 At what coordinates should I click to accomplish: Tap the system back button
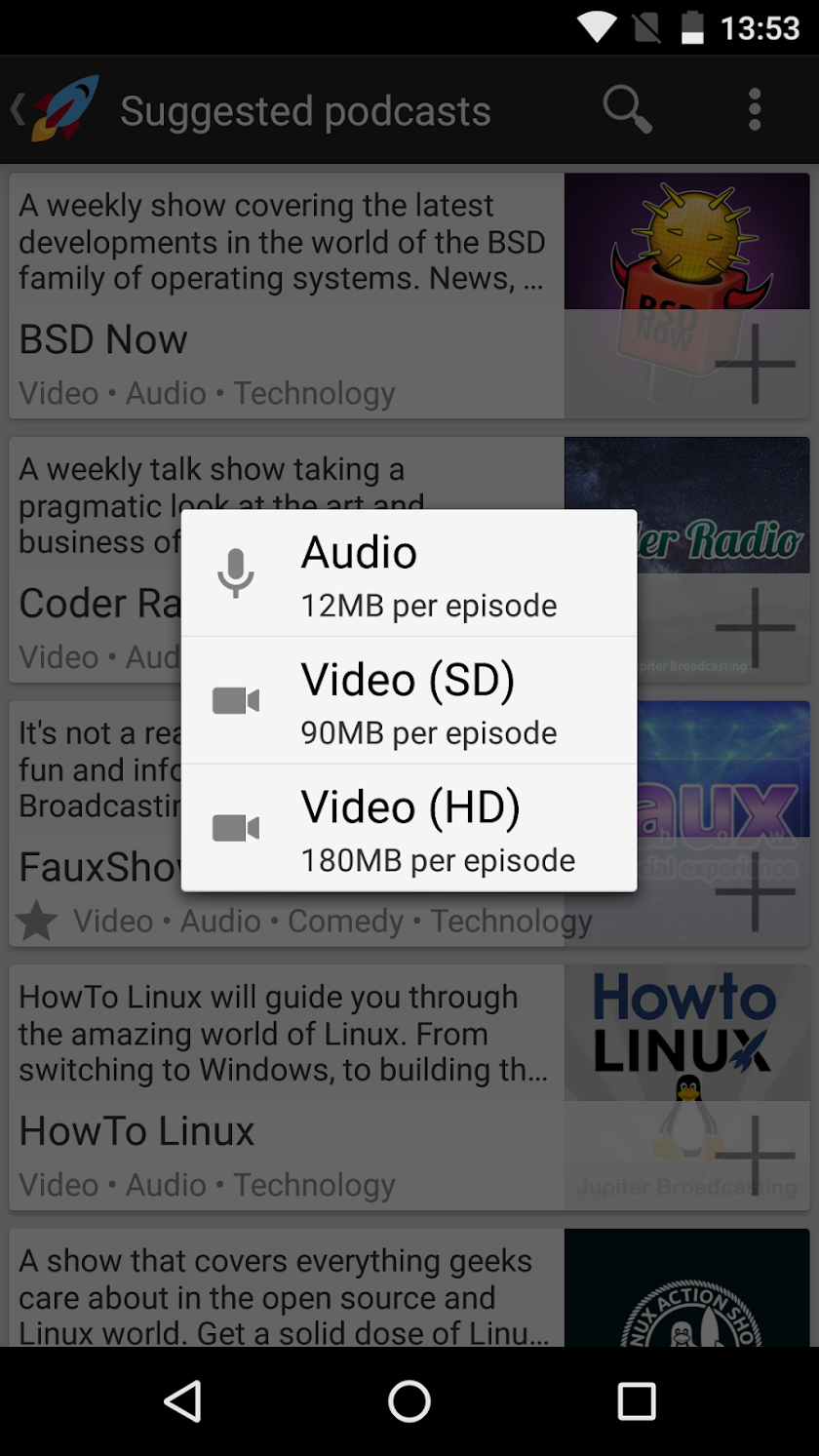[182, 1401]
